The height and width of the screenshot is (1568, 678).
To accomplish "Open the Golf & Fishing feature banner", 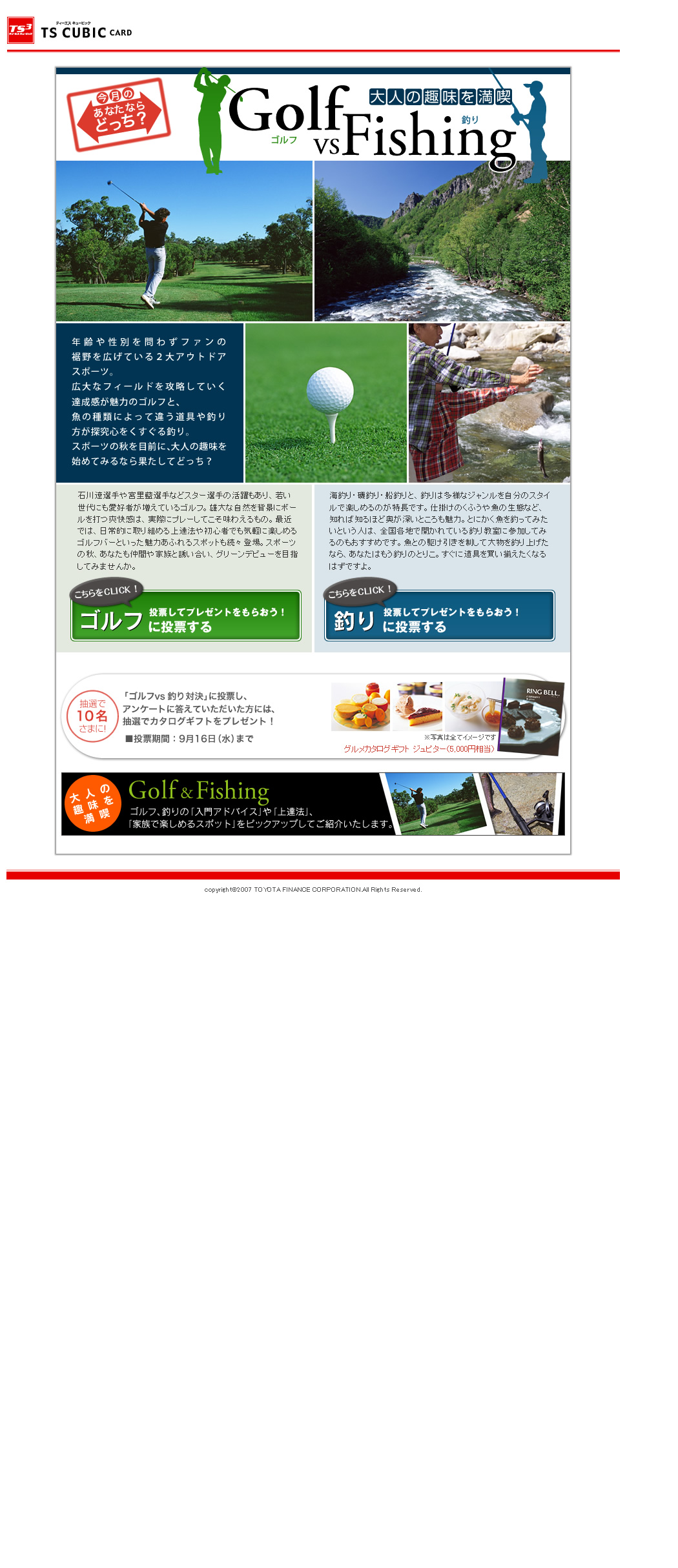I will coord(313,804).
